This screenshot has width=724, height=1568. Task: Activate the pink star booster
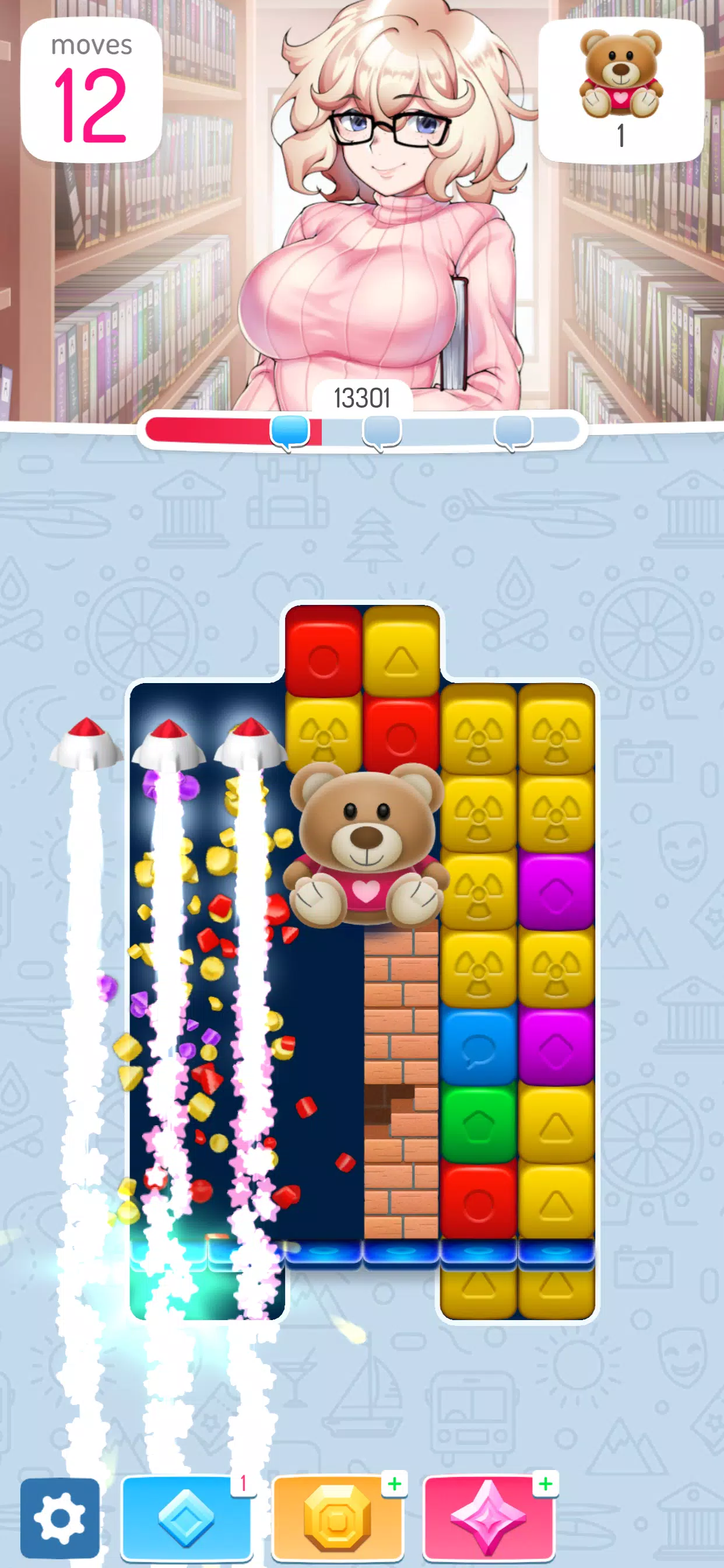[488, 1518]
